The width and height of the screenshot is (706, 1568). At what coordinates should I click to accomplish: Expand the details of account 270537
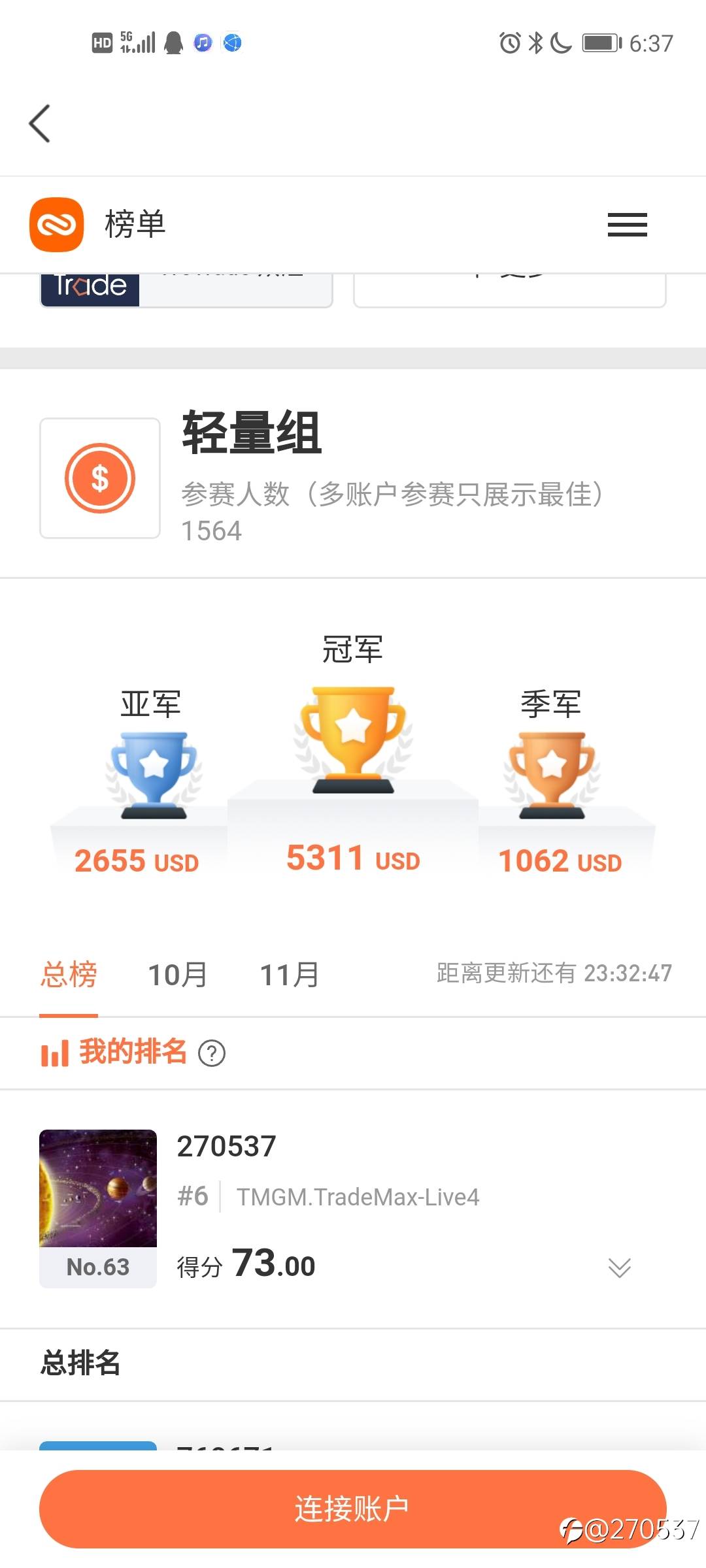(619, 1267)
